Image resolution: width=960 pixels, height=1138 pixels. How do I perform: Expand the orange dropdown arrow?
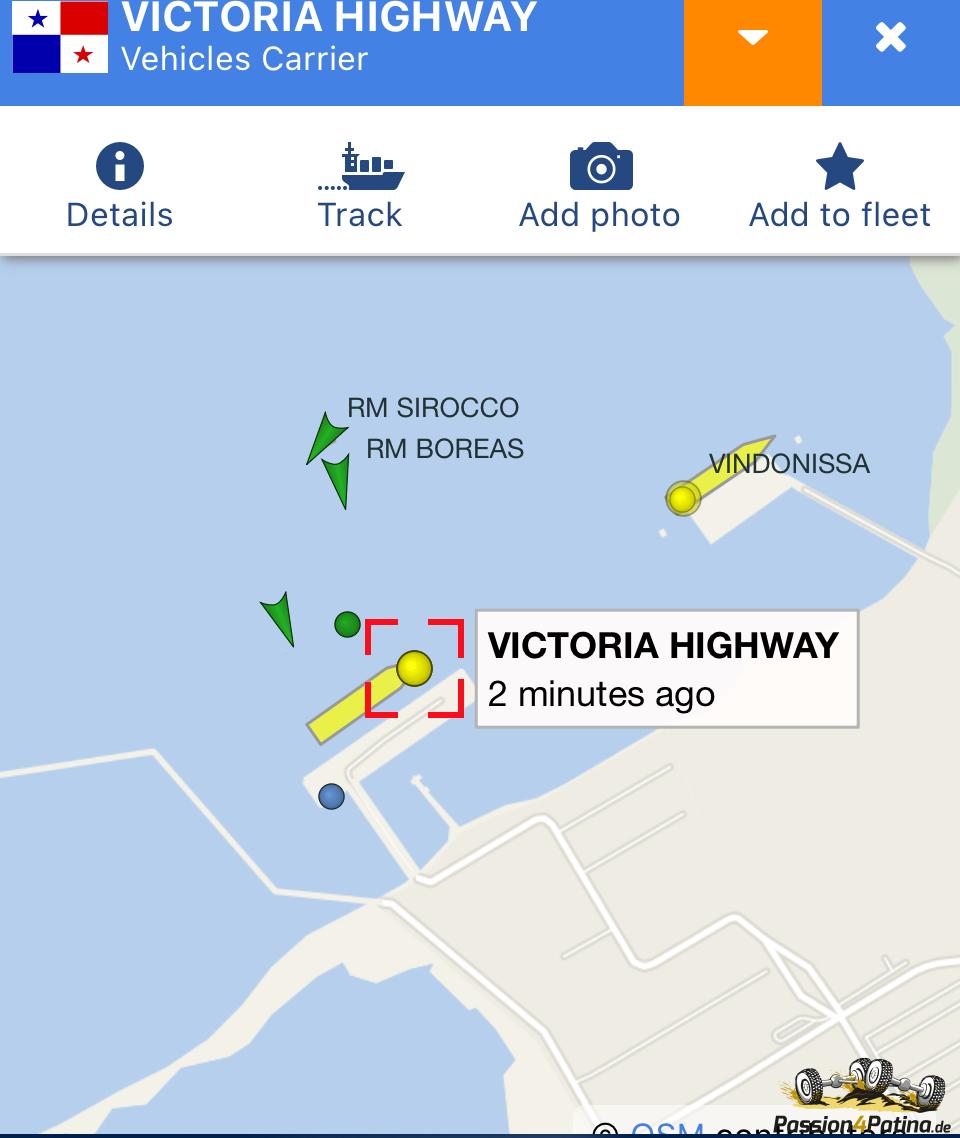tap(752, 40)
